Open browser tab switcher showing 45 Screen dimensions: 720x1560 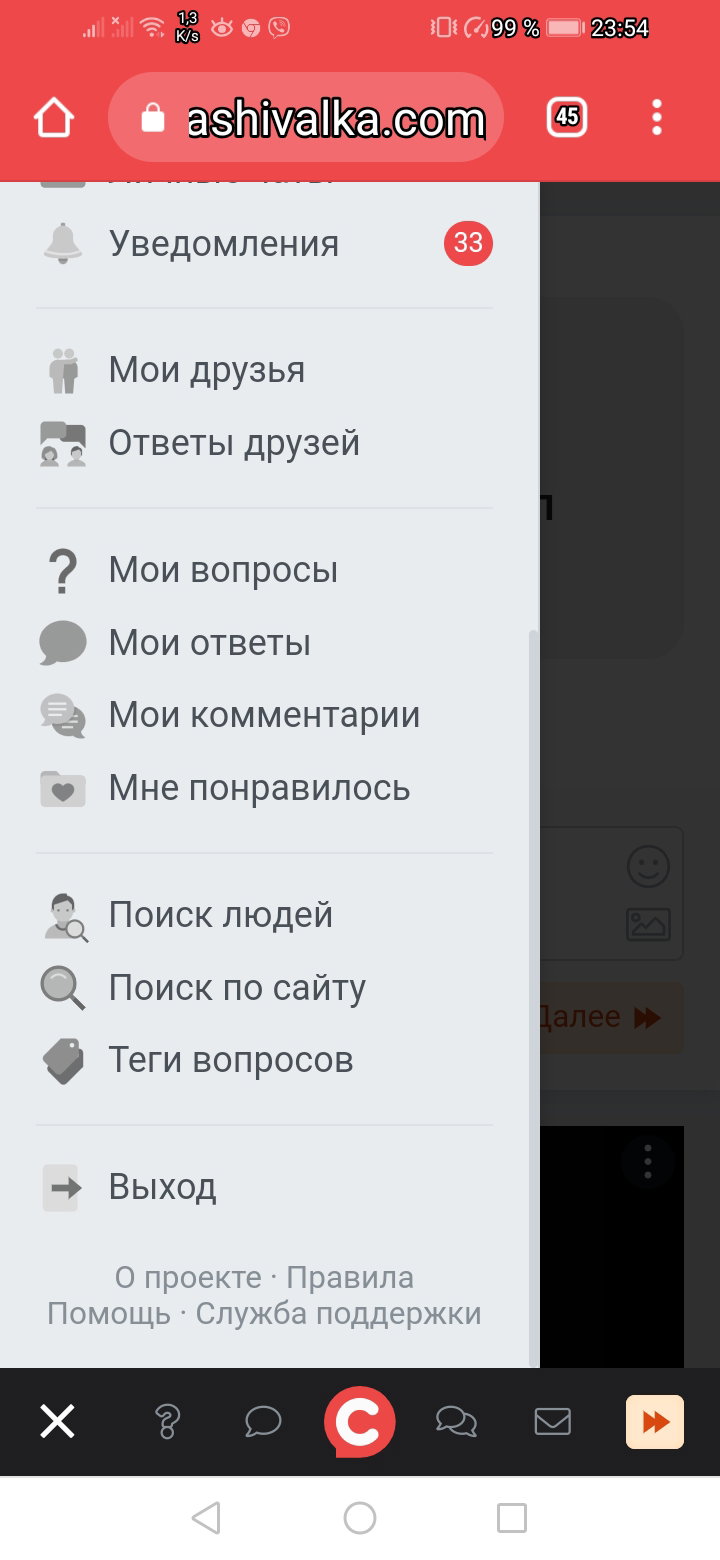click(567, 118)
